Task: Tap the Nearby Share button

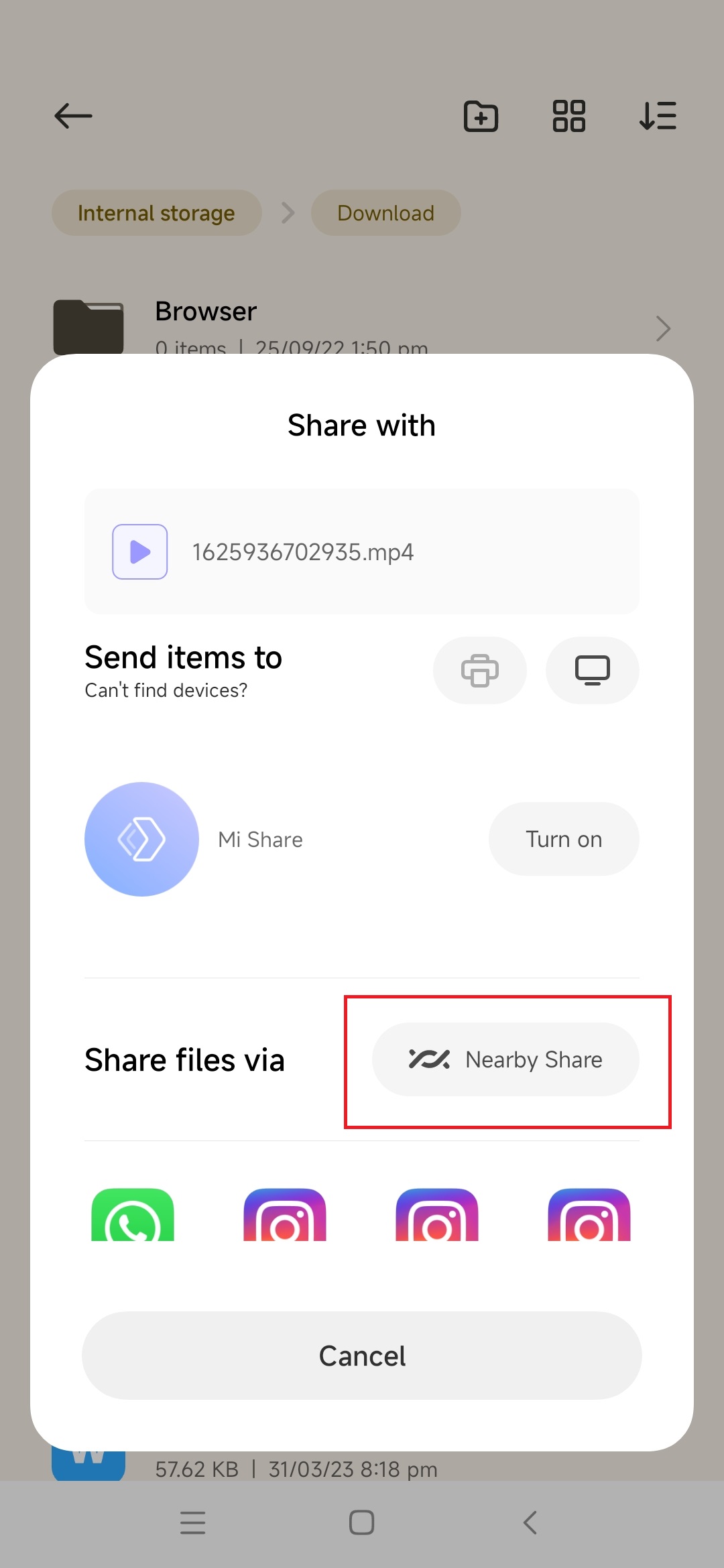Action: click(x=505, y=1059)
